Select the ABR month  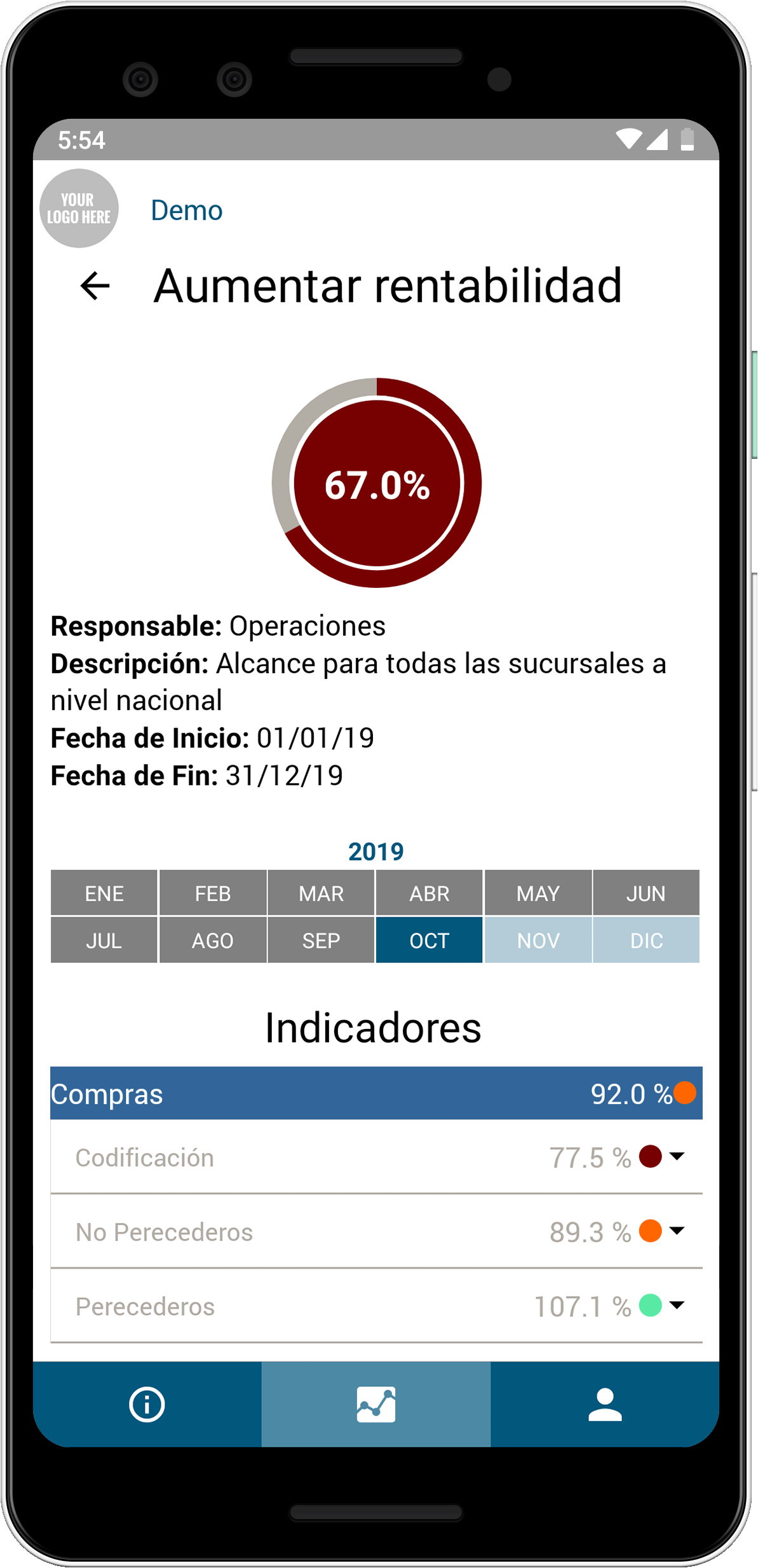[430, 893]
